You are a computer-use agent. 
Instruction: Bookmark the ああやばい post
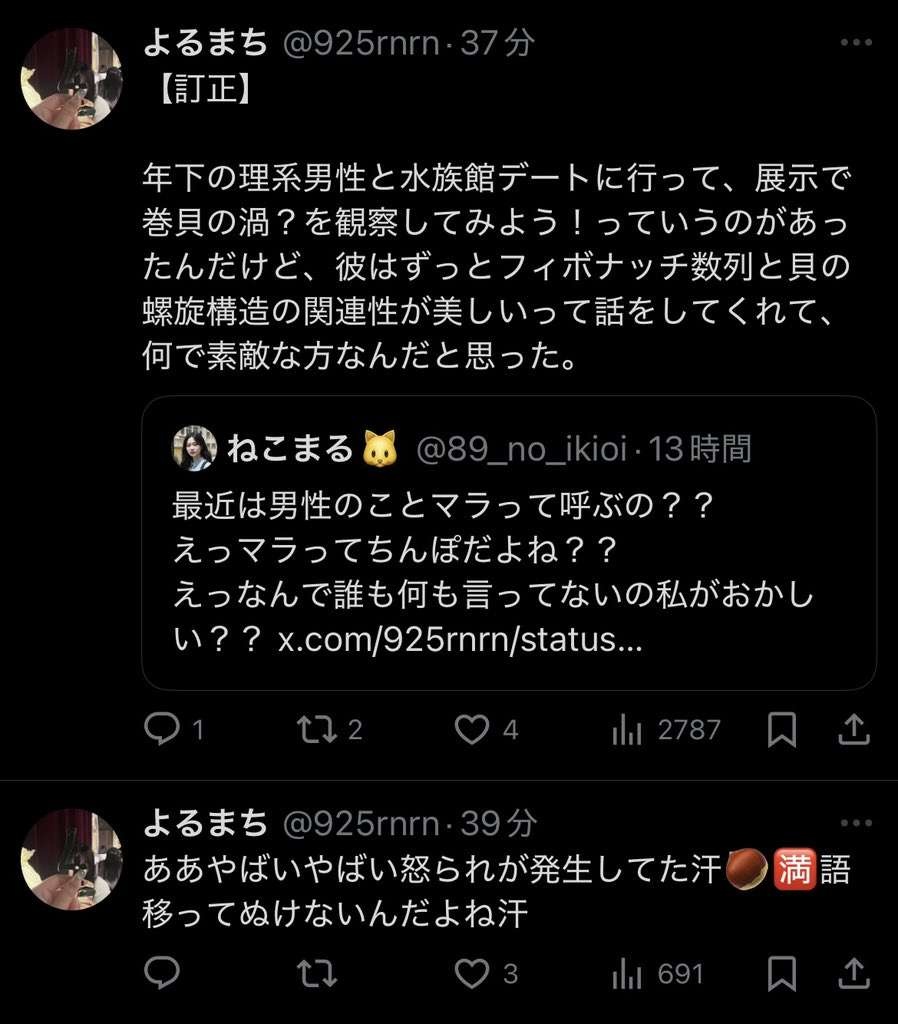tap(781, 973)
